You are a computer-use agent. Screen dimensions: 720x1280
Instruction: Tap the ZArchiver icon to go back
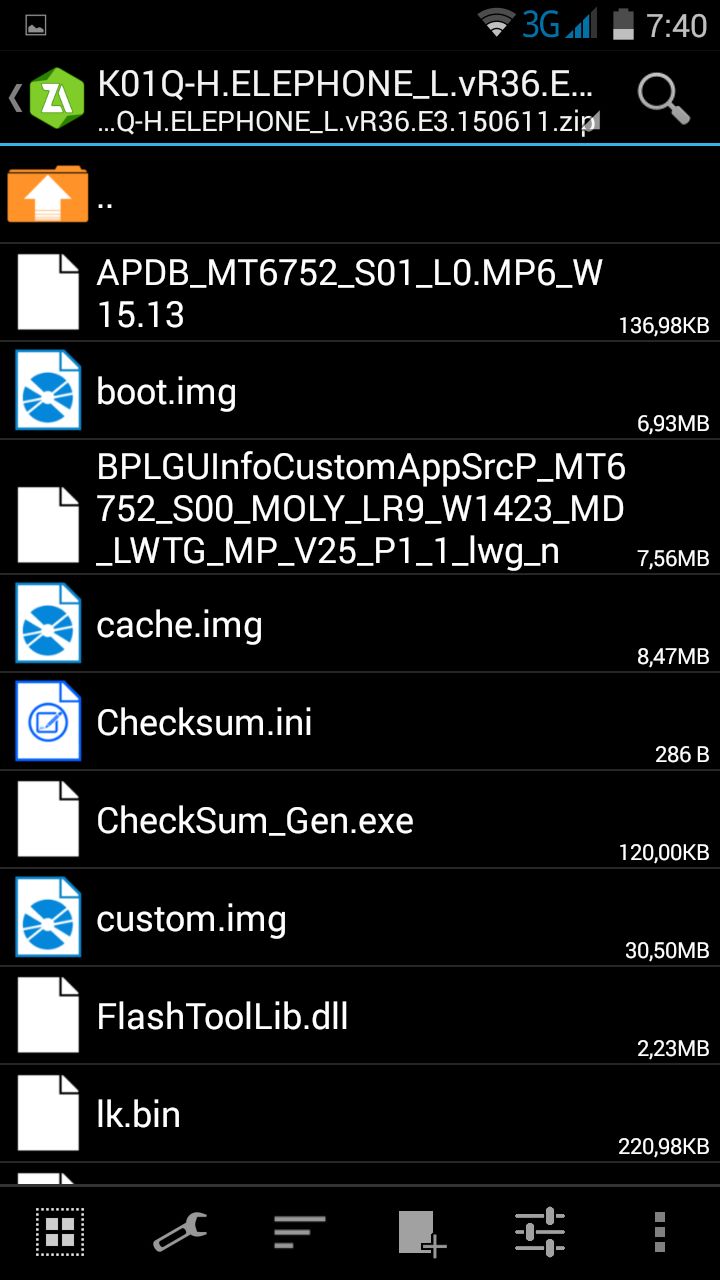(56, 98)
